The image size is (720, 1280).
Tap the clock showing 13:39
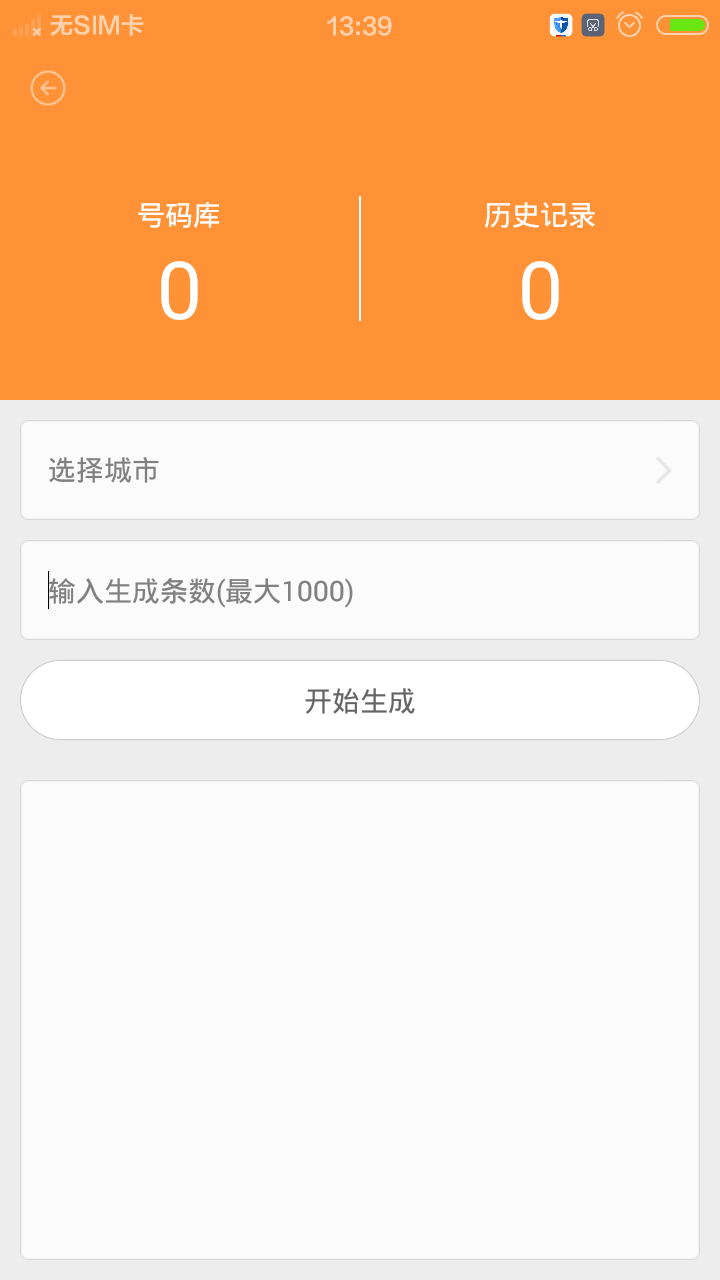[x=360, y=26]
